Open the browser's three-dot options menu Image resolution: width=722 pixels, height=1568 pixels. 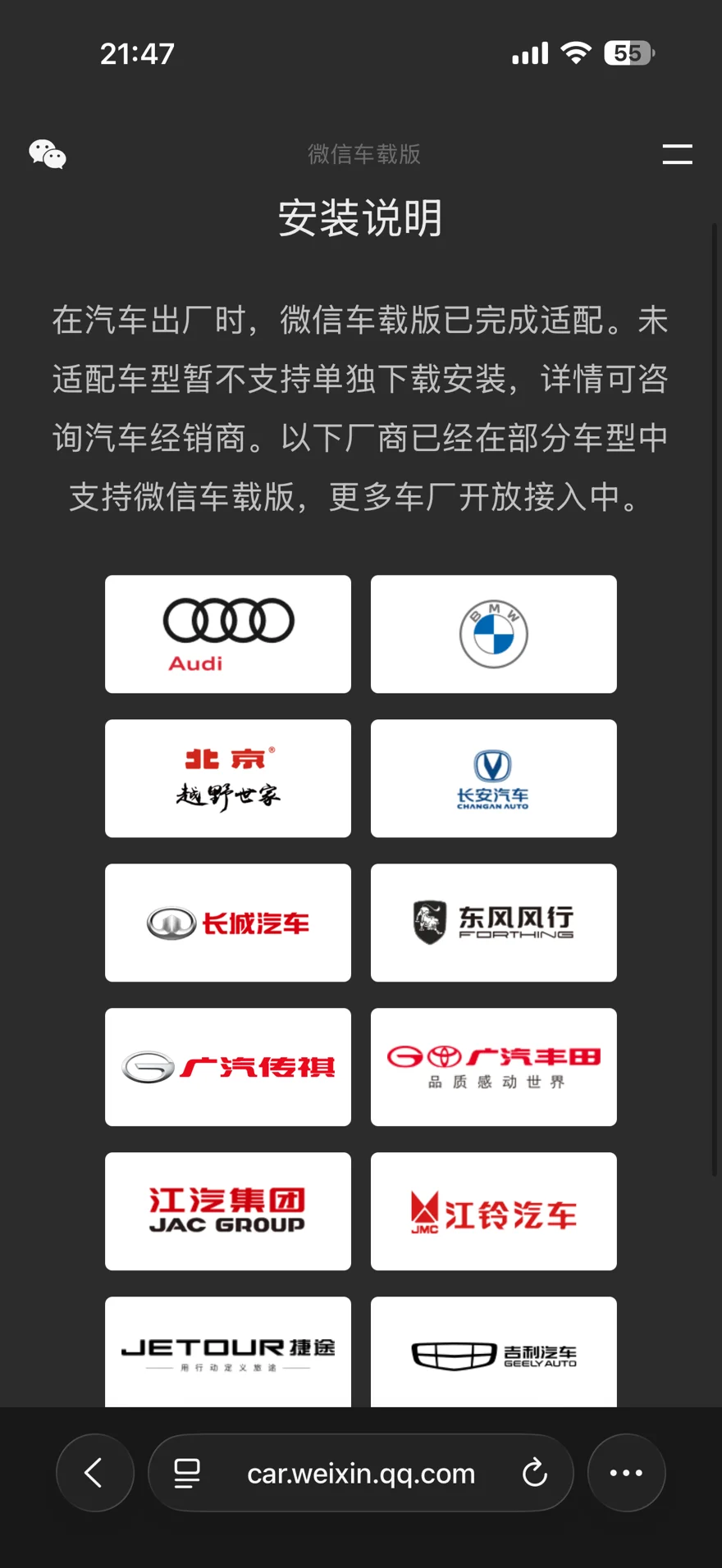click(x=626, y=1473)
